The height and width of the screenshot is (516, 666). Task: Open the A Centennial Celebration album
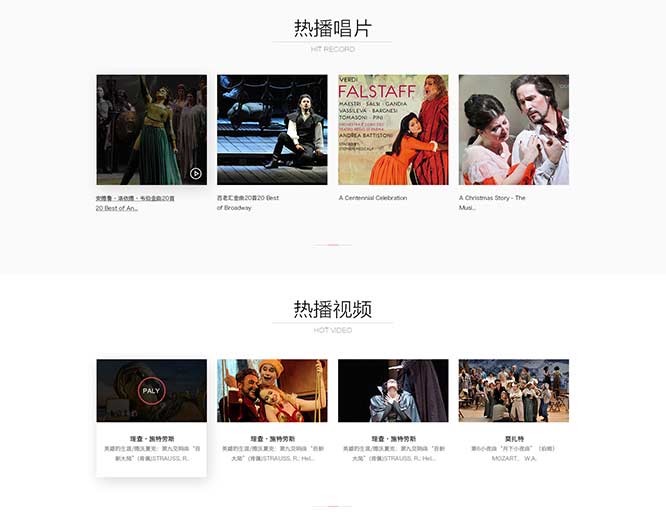pyautogui.click(x=393, y=130)
